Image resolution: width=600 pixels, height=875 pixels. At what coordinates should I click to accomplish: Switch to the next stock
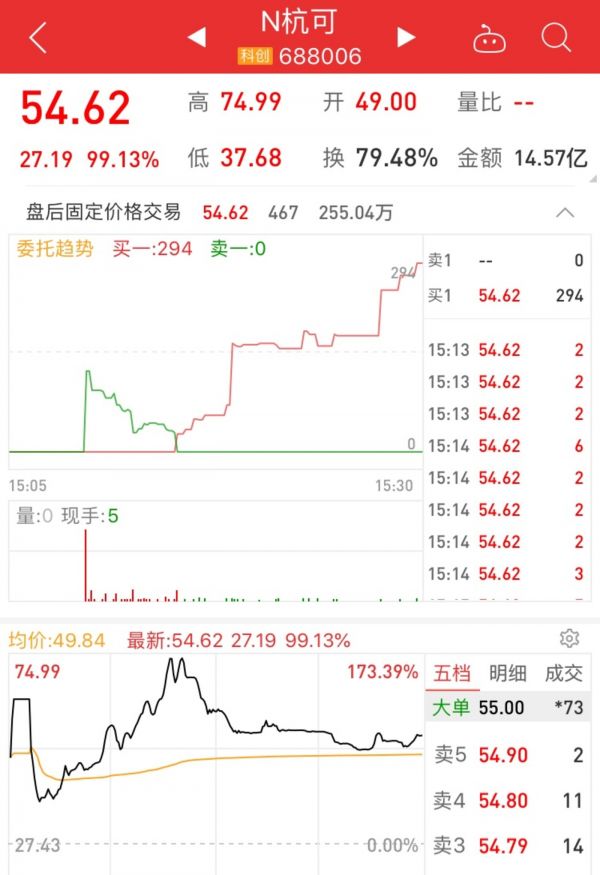[x=406, y=38]
